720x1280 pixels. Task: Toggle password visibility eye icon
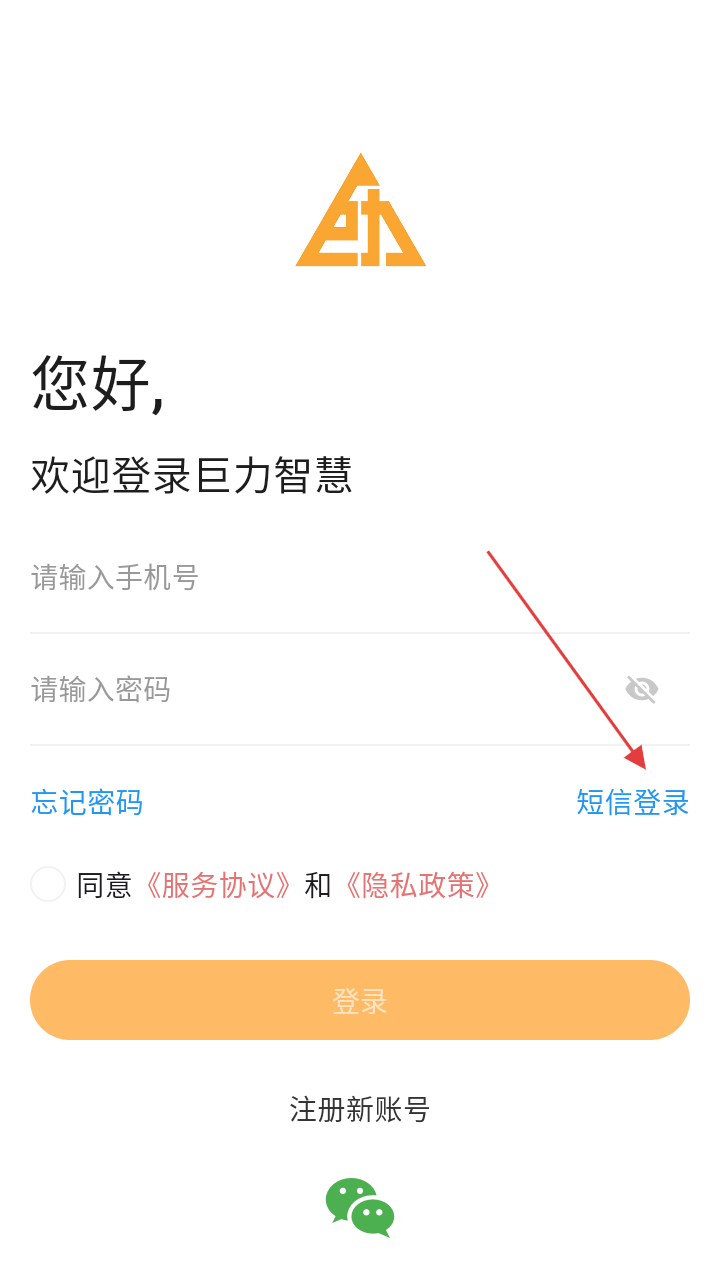pyautogui.click(x=641, y=689)
